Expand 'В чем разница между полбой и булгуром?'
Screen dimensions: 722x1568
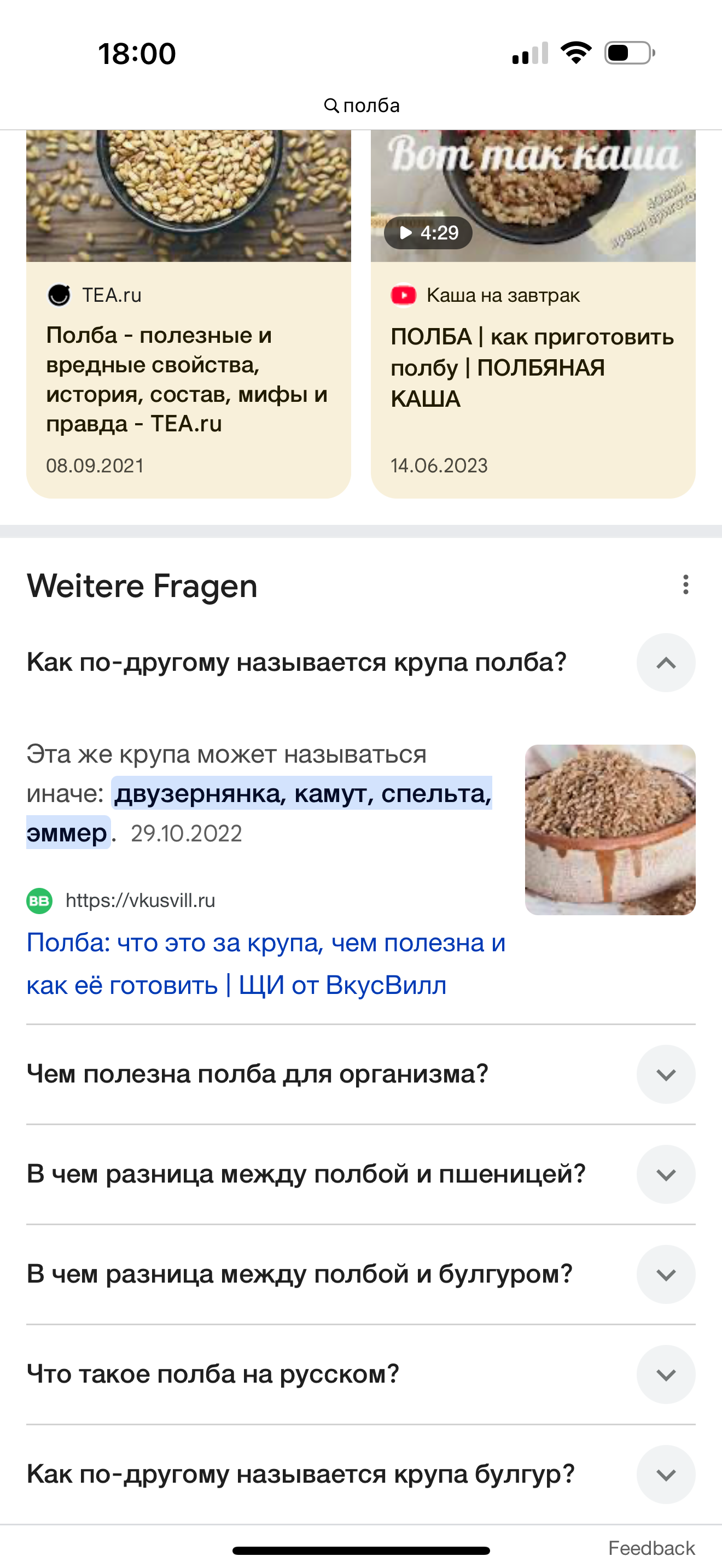pos(665,1274)
